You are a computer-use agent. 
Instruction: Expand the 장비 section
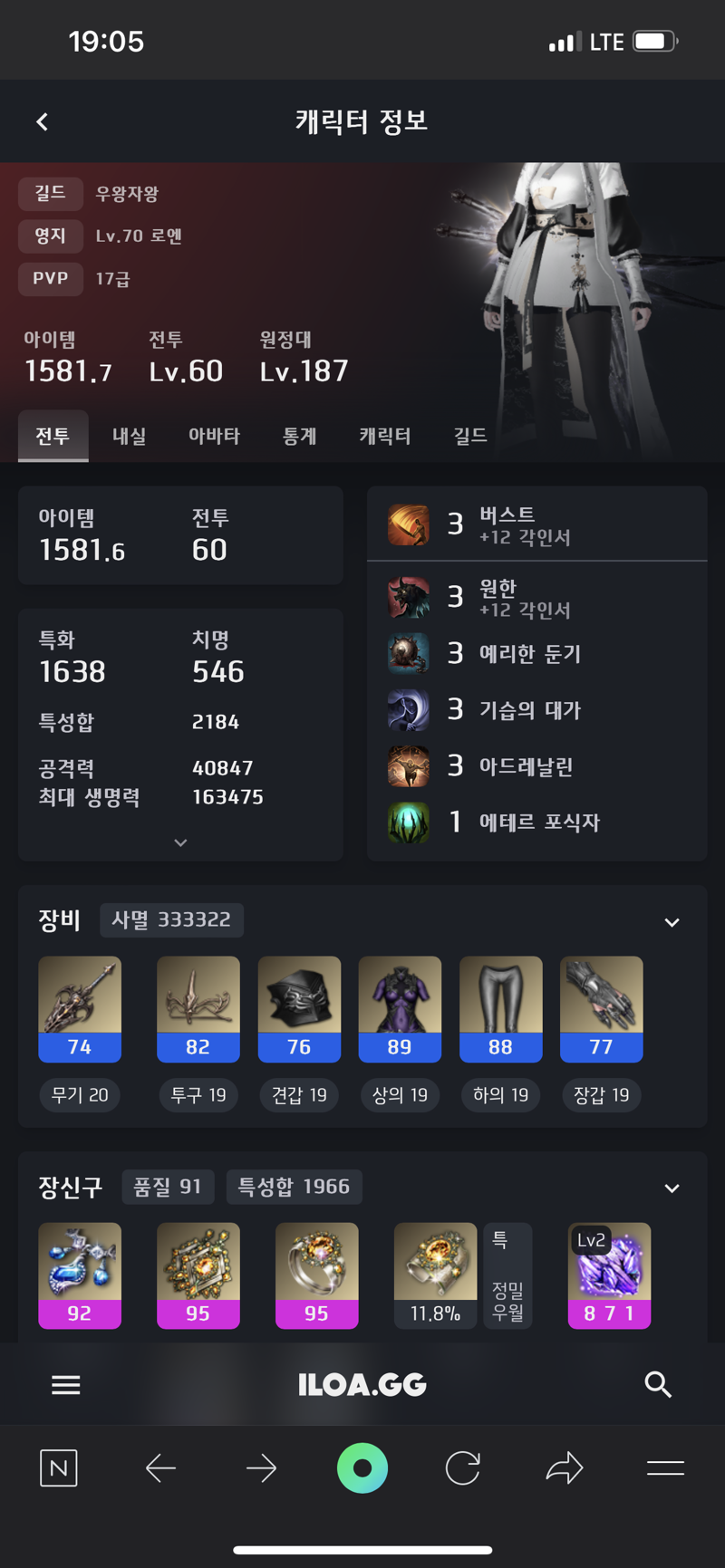[672, 922]
